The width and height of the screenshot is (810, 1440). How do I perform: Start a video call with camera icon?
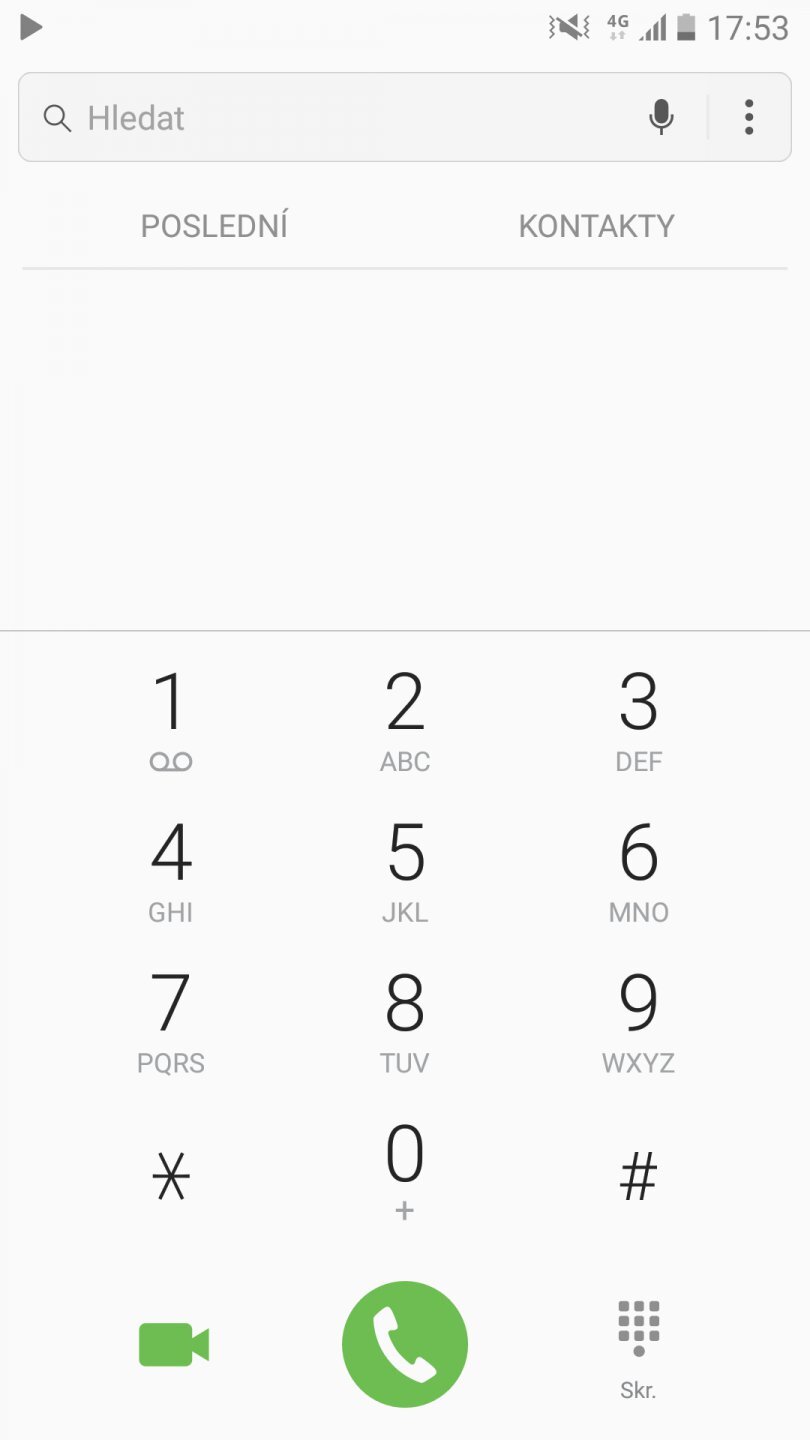174,1344
